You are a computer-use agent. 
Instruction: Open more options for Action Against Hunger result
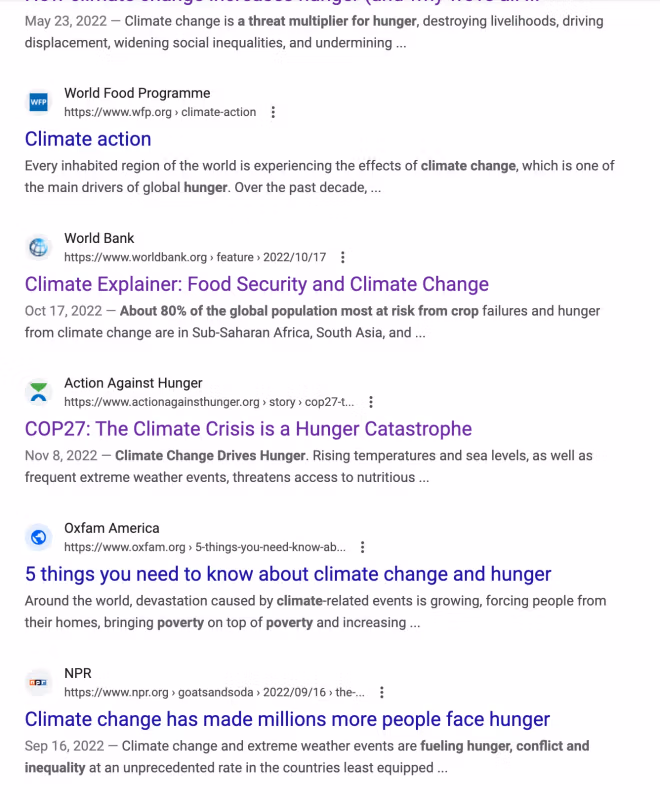[371, 402]
